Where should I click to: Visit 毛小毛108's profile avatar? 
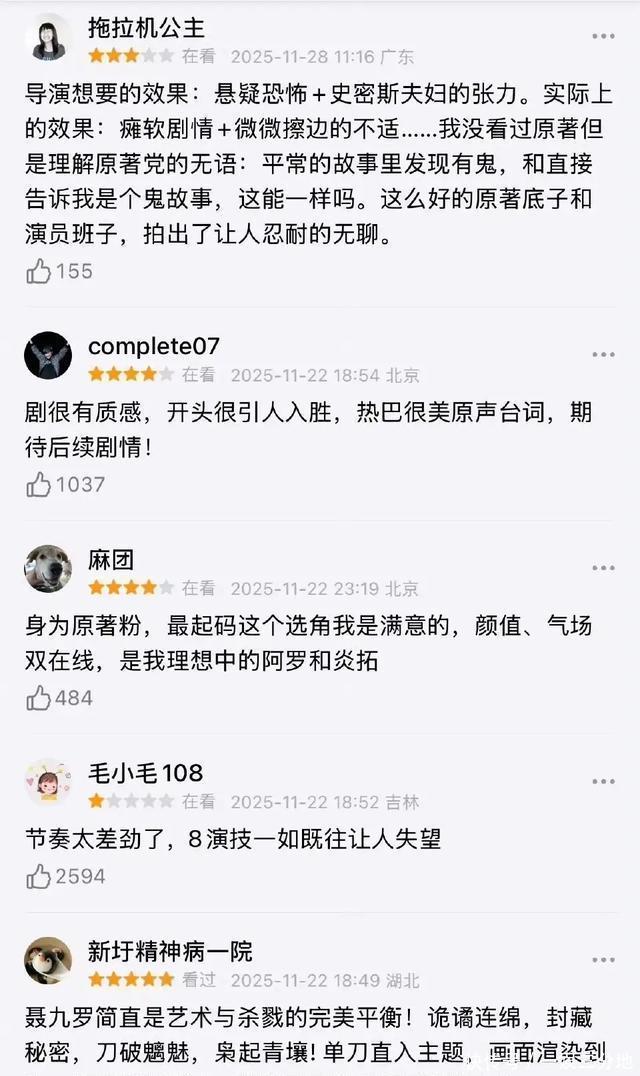point(48,783)
